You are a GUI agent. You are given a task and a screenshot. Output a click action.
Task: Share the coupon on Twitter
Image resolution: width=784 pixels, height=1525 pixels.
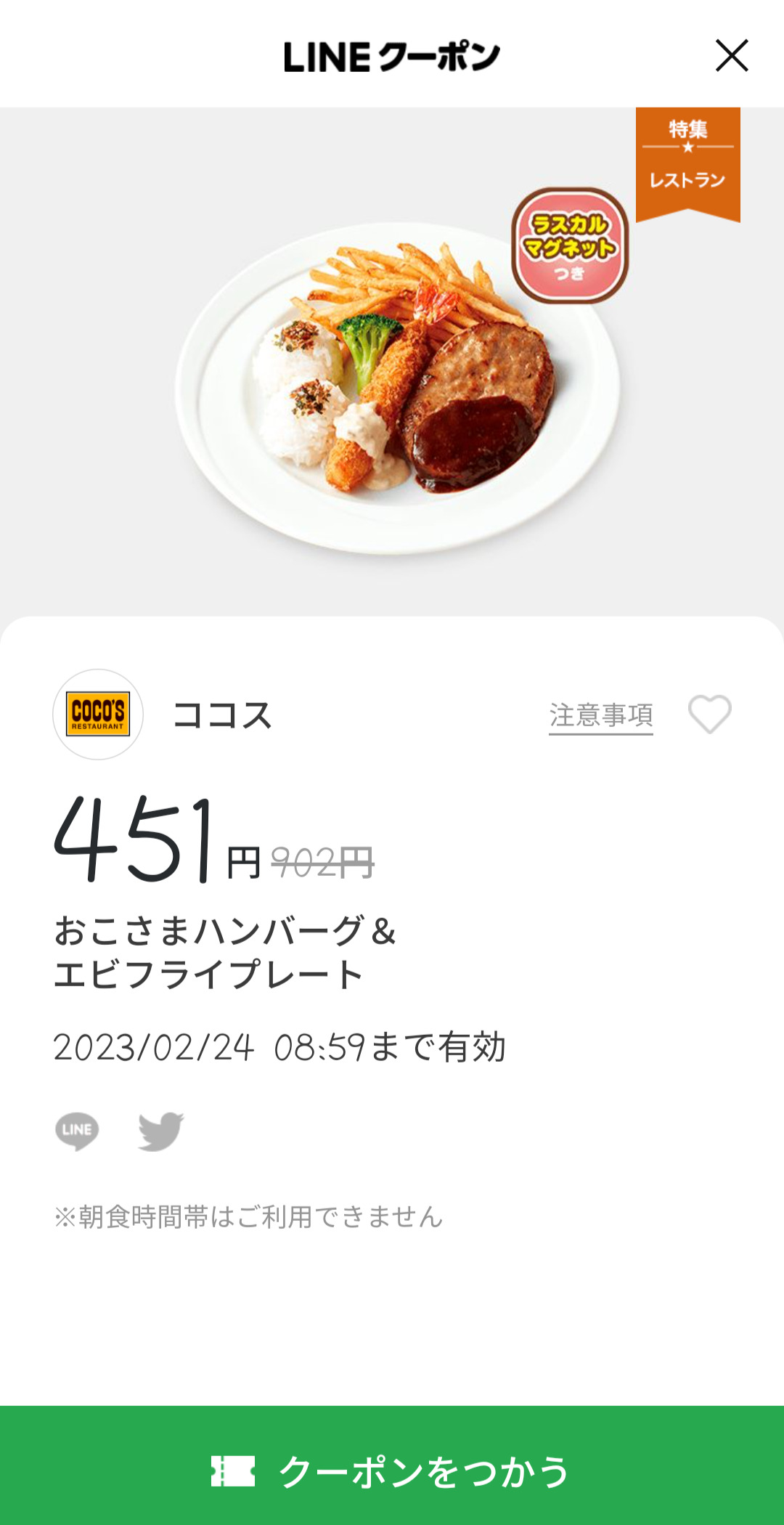pos(160,1131)
